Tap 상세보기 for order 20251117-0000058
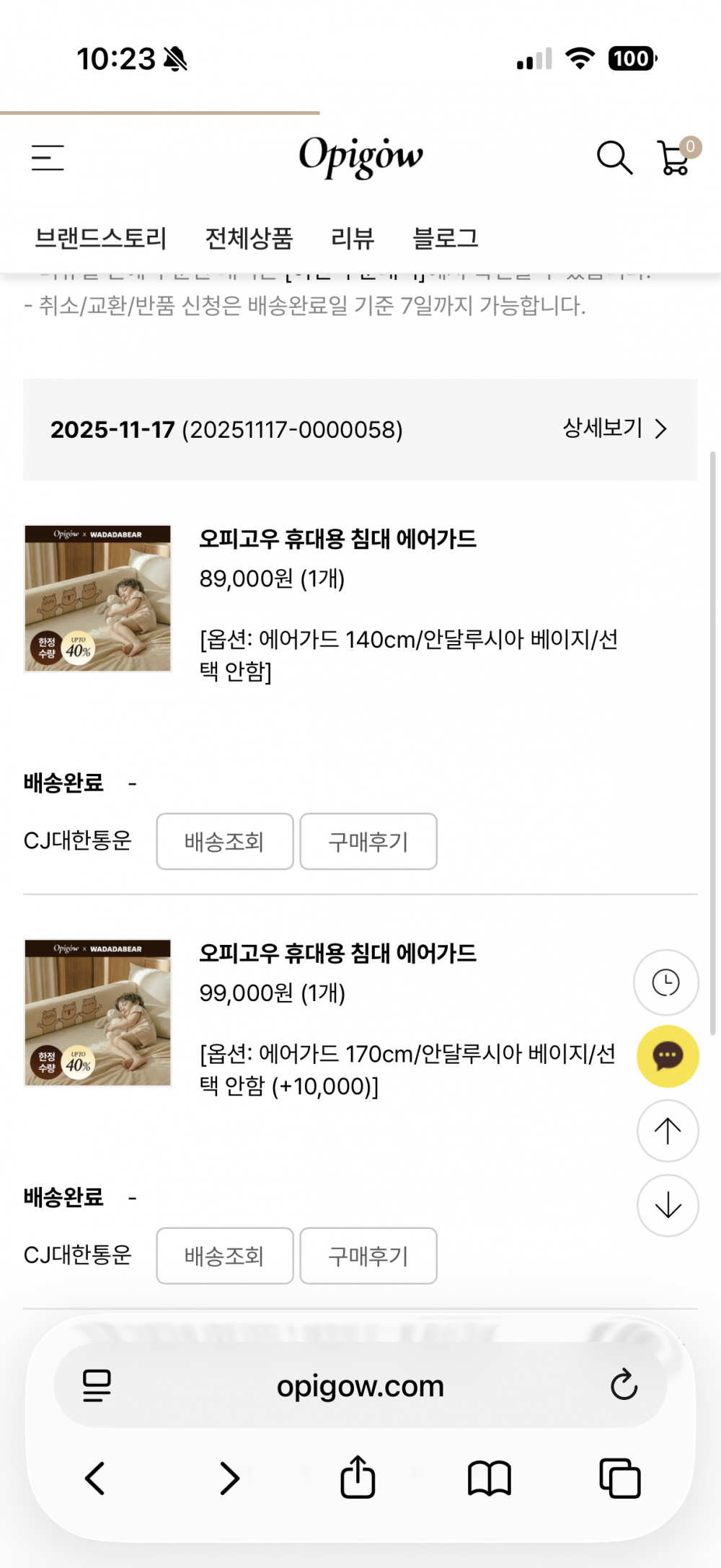 click(x=614, y=428)
